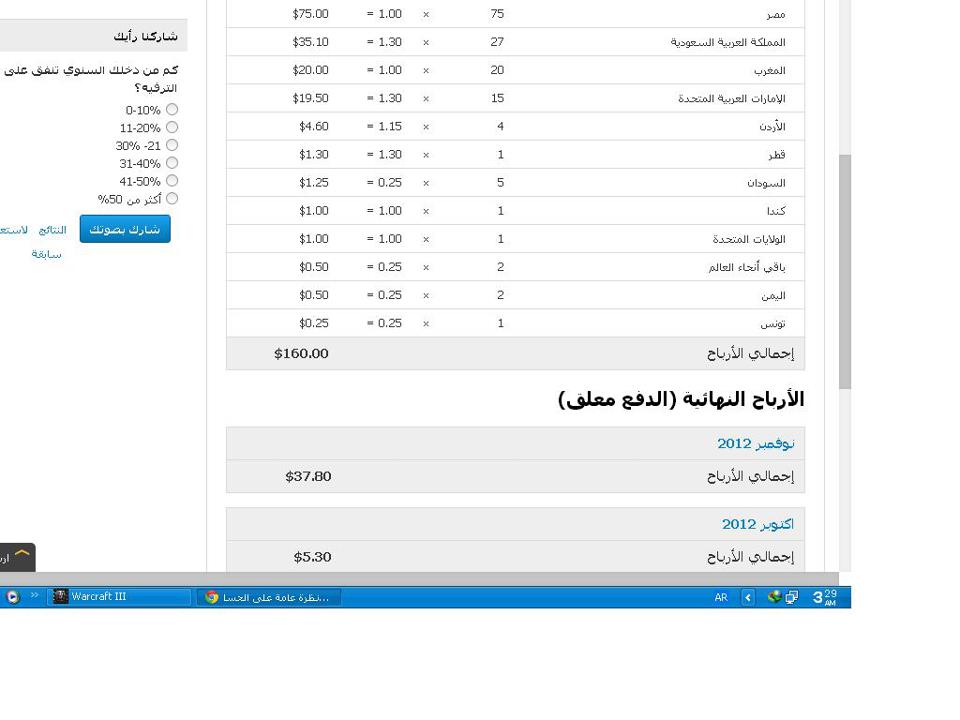
Task: Switch to Warcraft III in the taskbar
Action: tap(119, 596)
